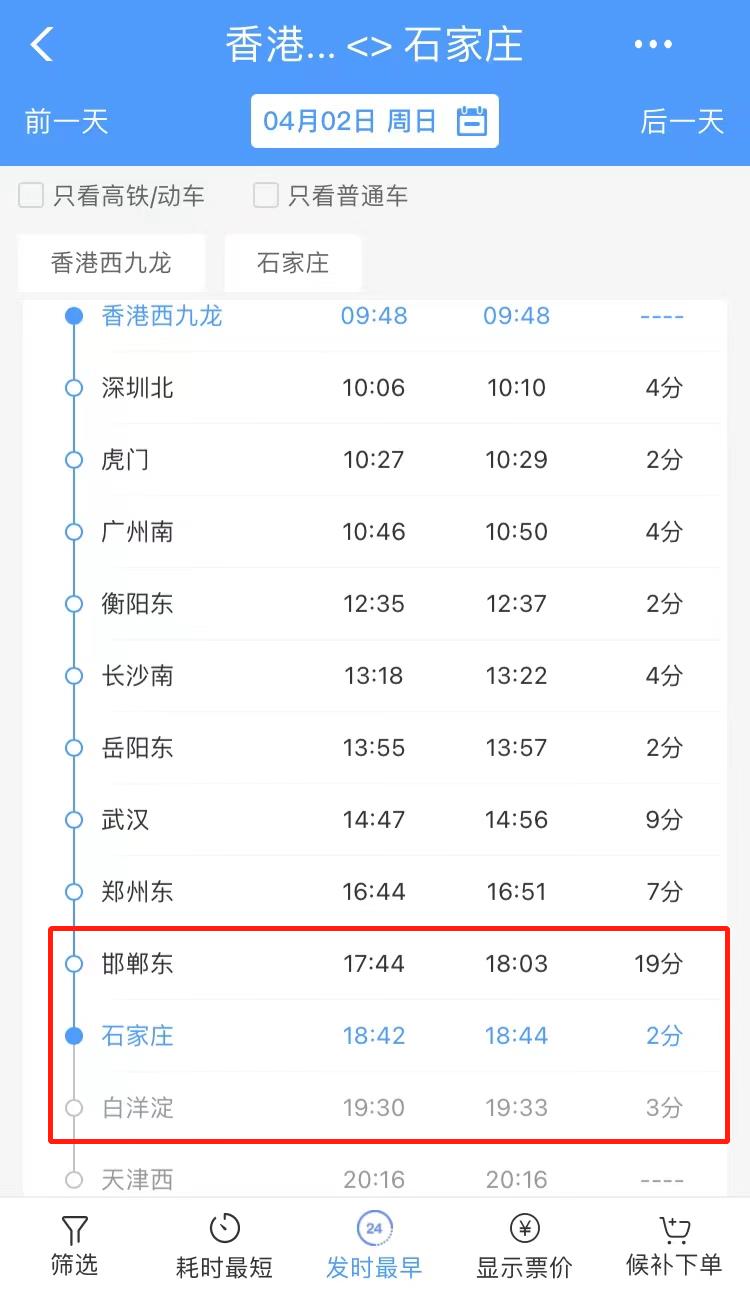Enable 只看普通车 checkbox

[x=265, y=196]
